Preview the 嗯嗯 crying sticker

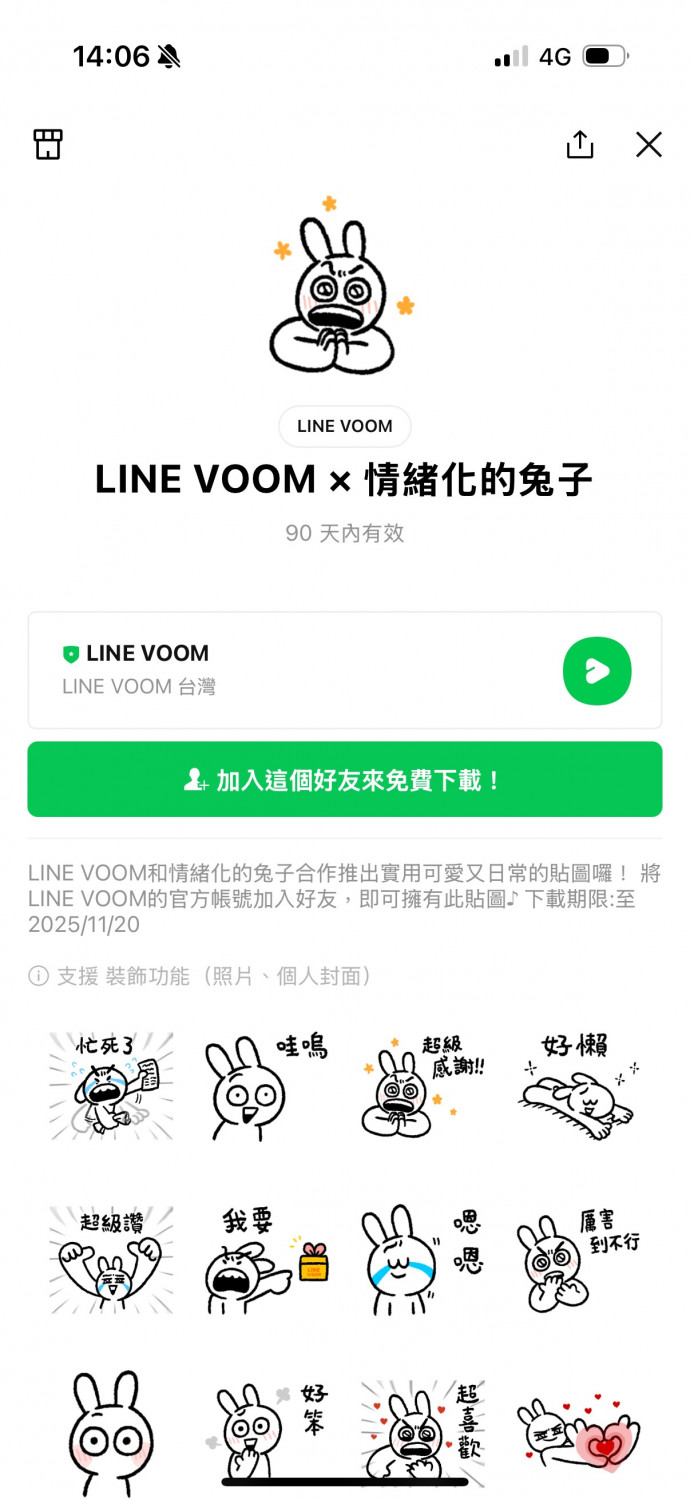tap(422, 1260)
